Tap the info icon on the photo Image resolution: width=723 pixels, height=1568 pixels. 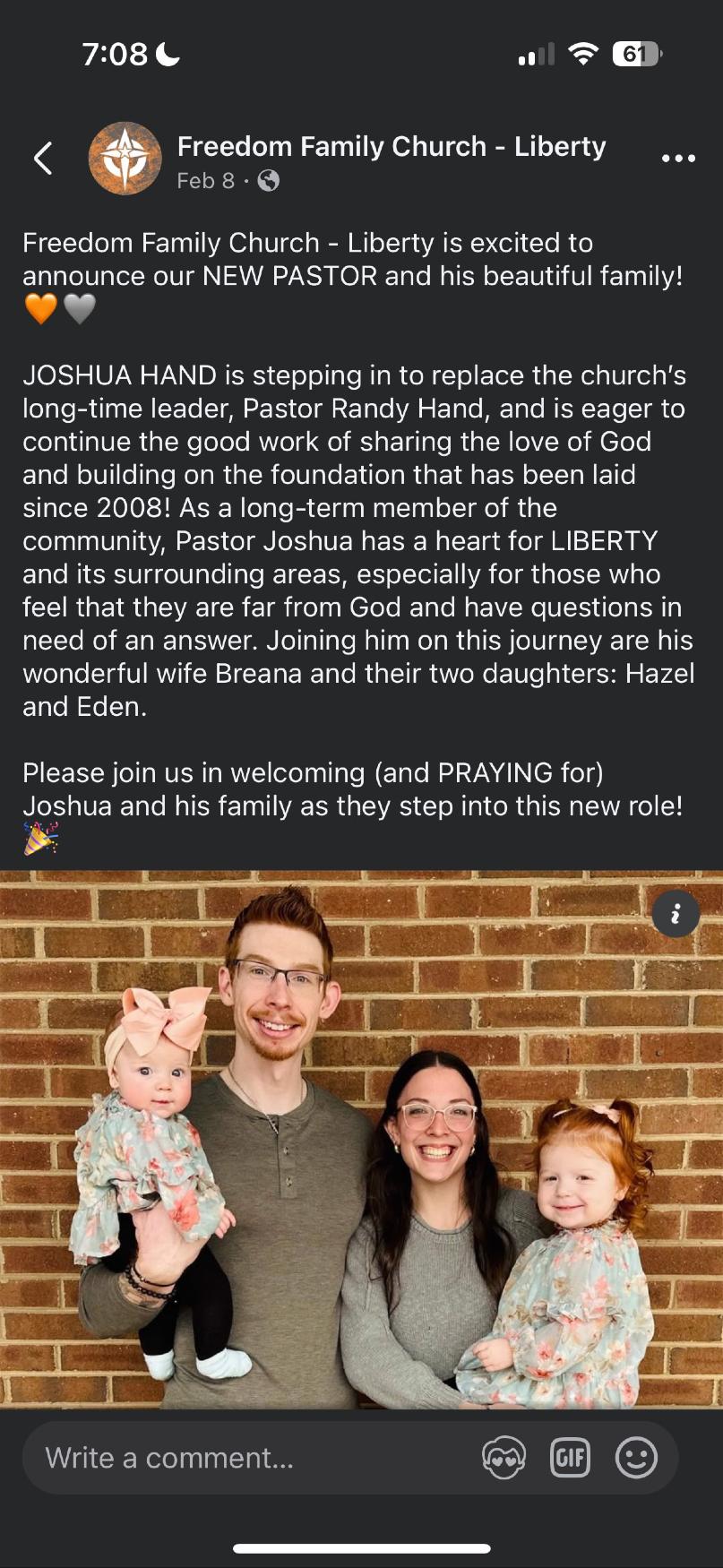pos(676,914)
